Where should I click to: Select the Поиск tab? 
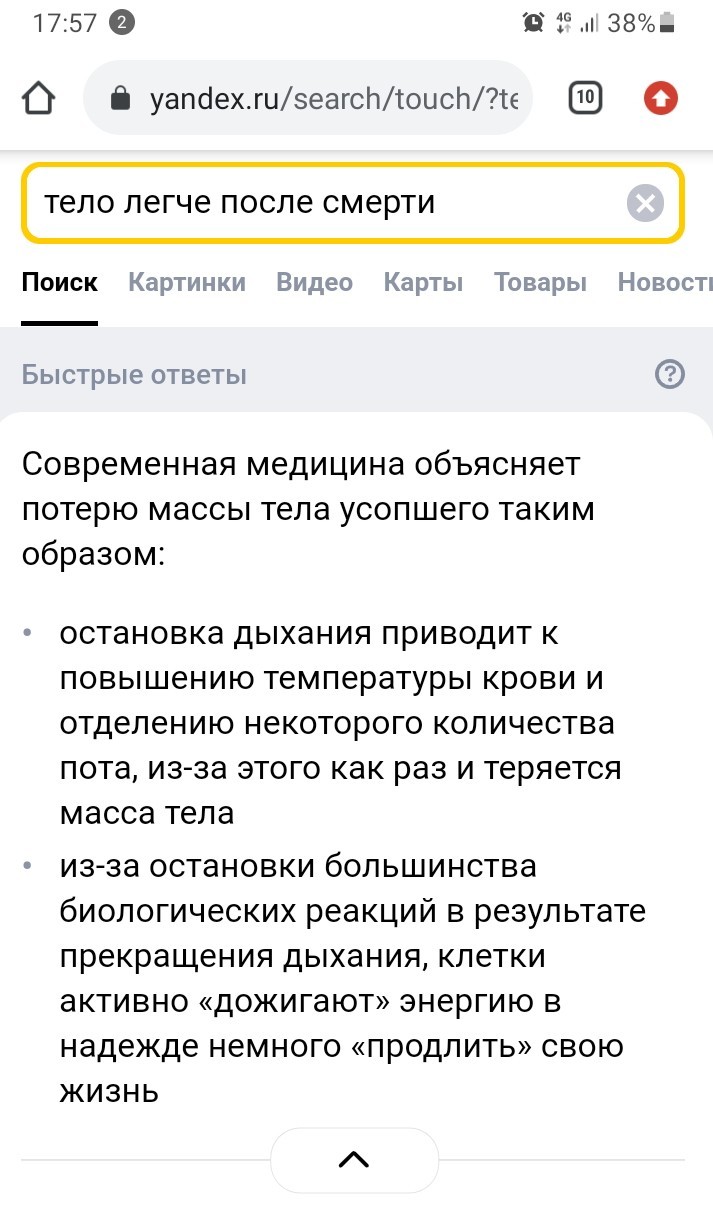(60, 282)
